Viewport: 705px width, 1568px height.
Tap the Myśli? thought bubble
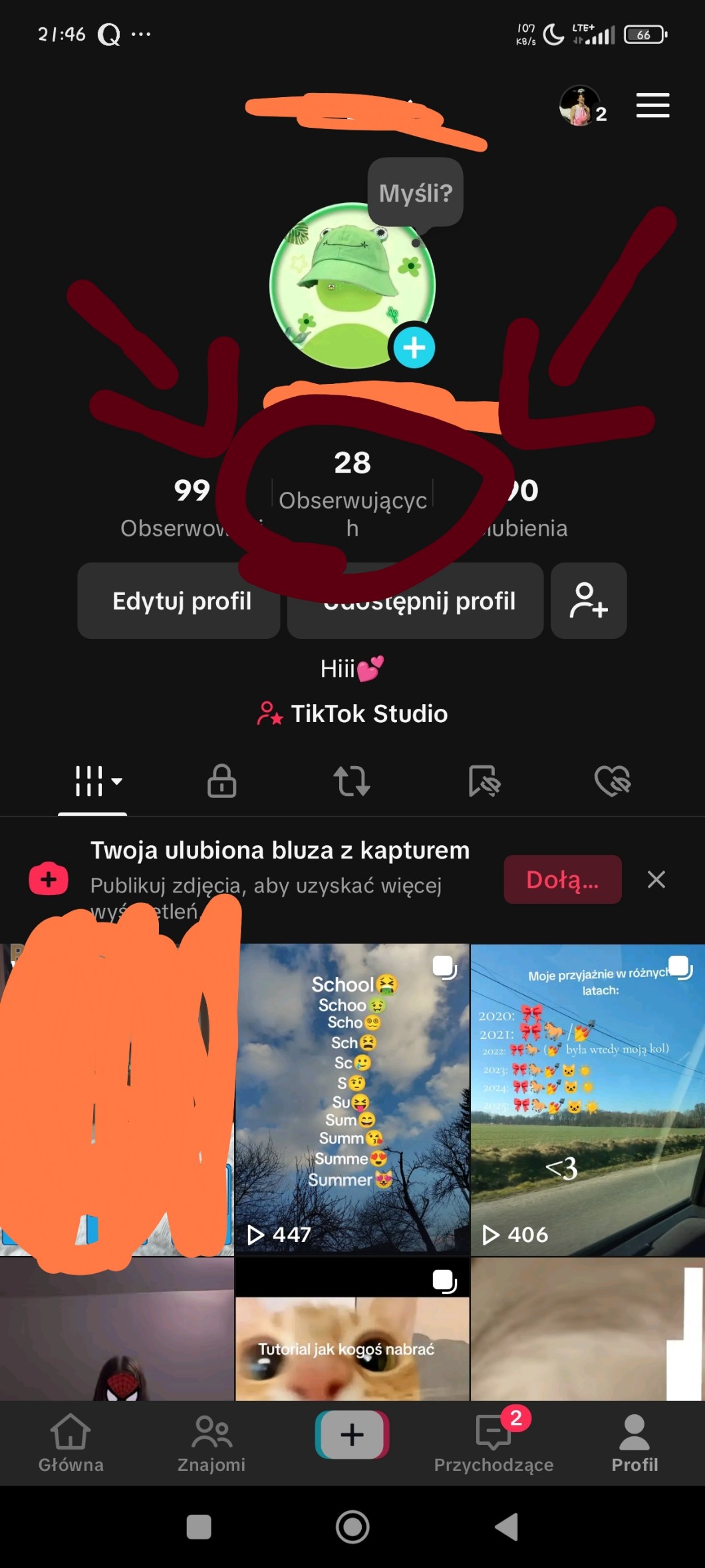[415, 193]
